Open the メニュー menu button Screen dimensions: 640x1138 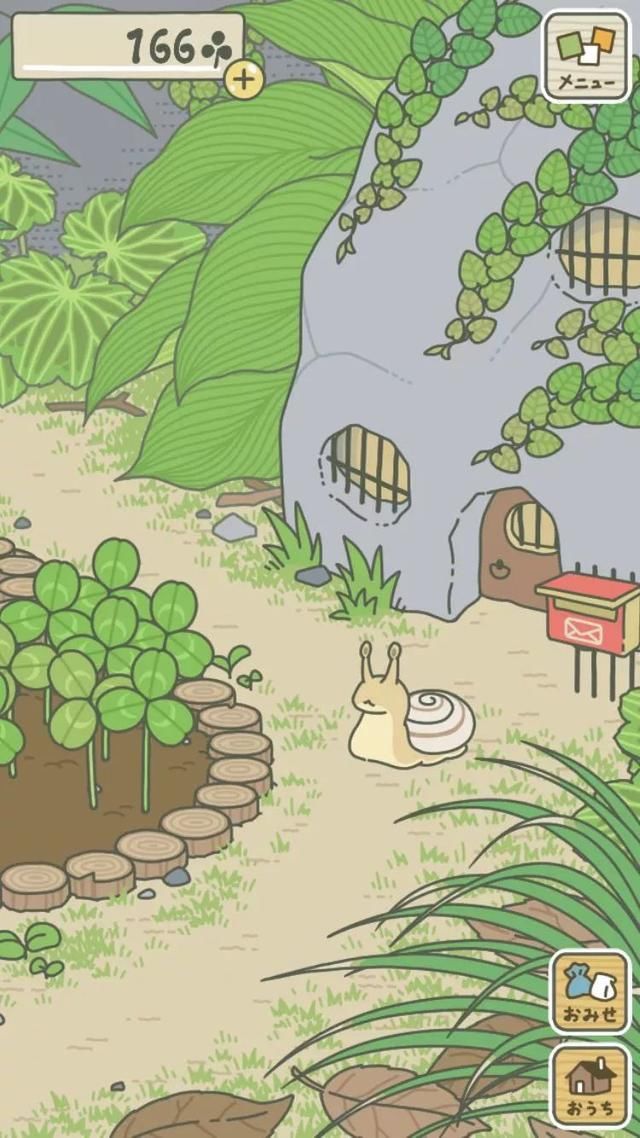[586, 55]
